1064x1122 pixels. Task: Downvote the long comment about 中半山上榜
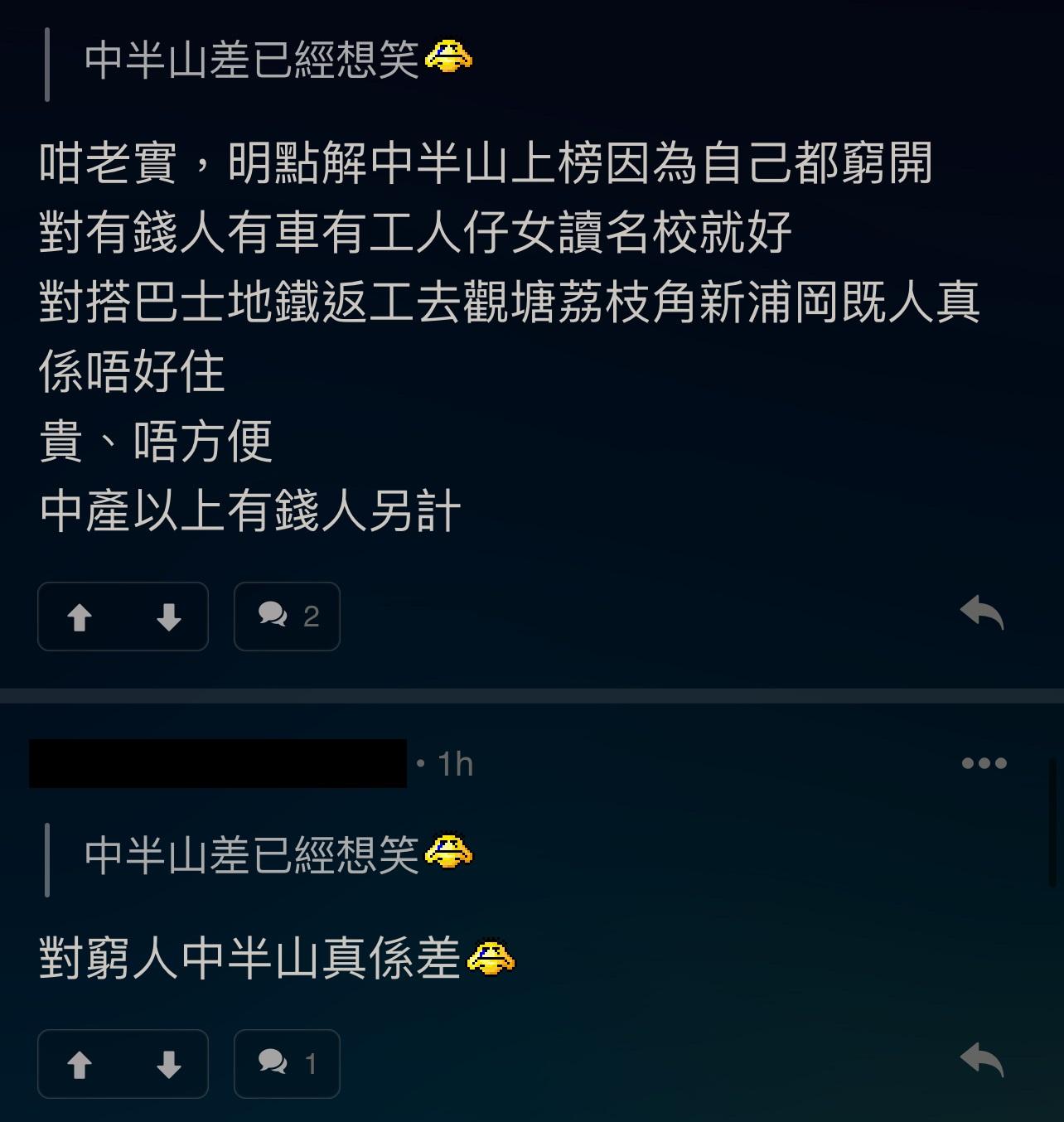(169, 617)
